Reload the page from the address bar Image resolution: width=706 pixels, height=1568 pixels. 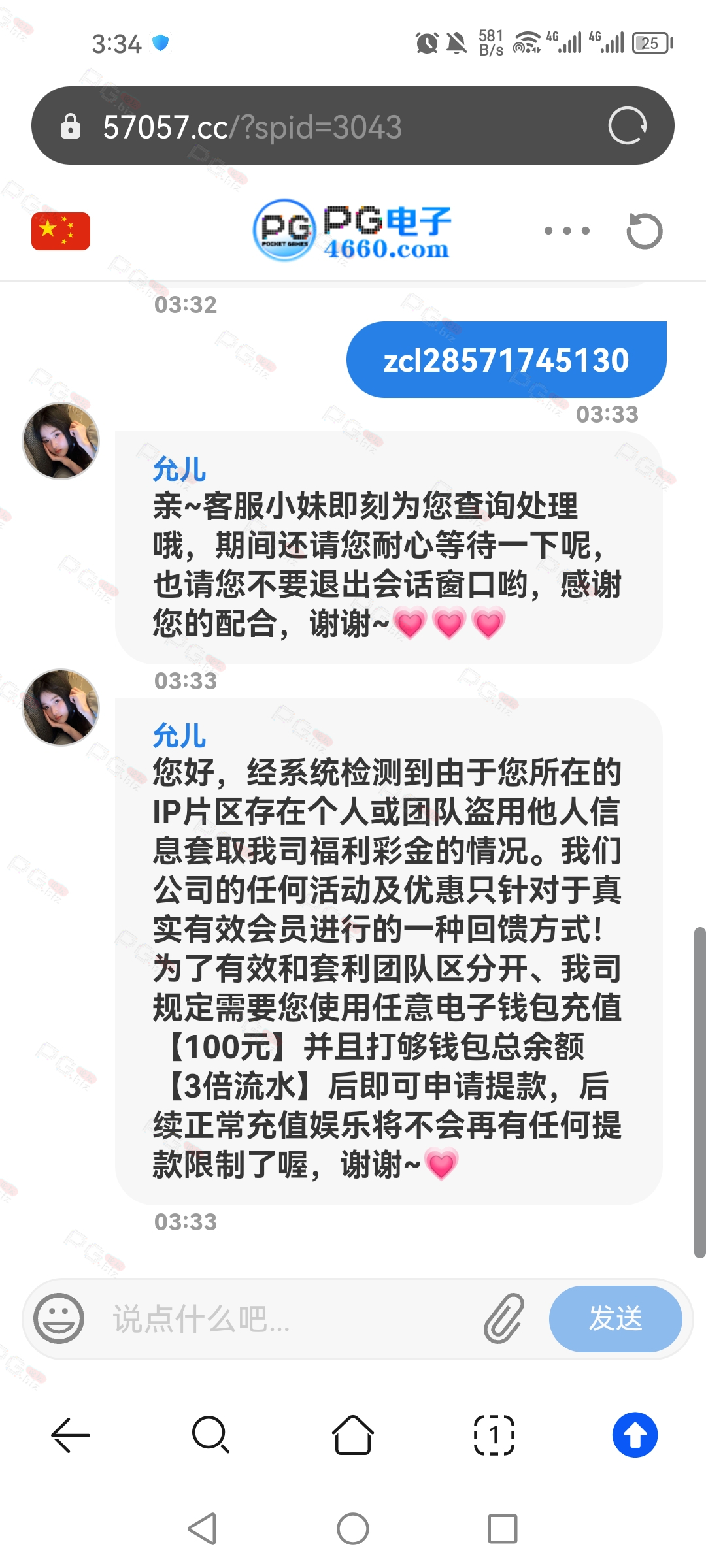pos(627,125)
